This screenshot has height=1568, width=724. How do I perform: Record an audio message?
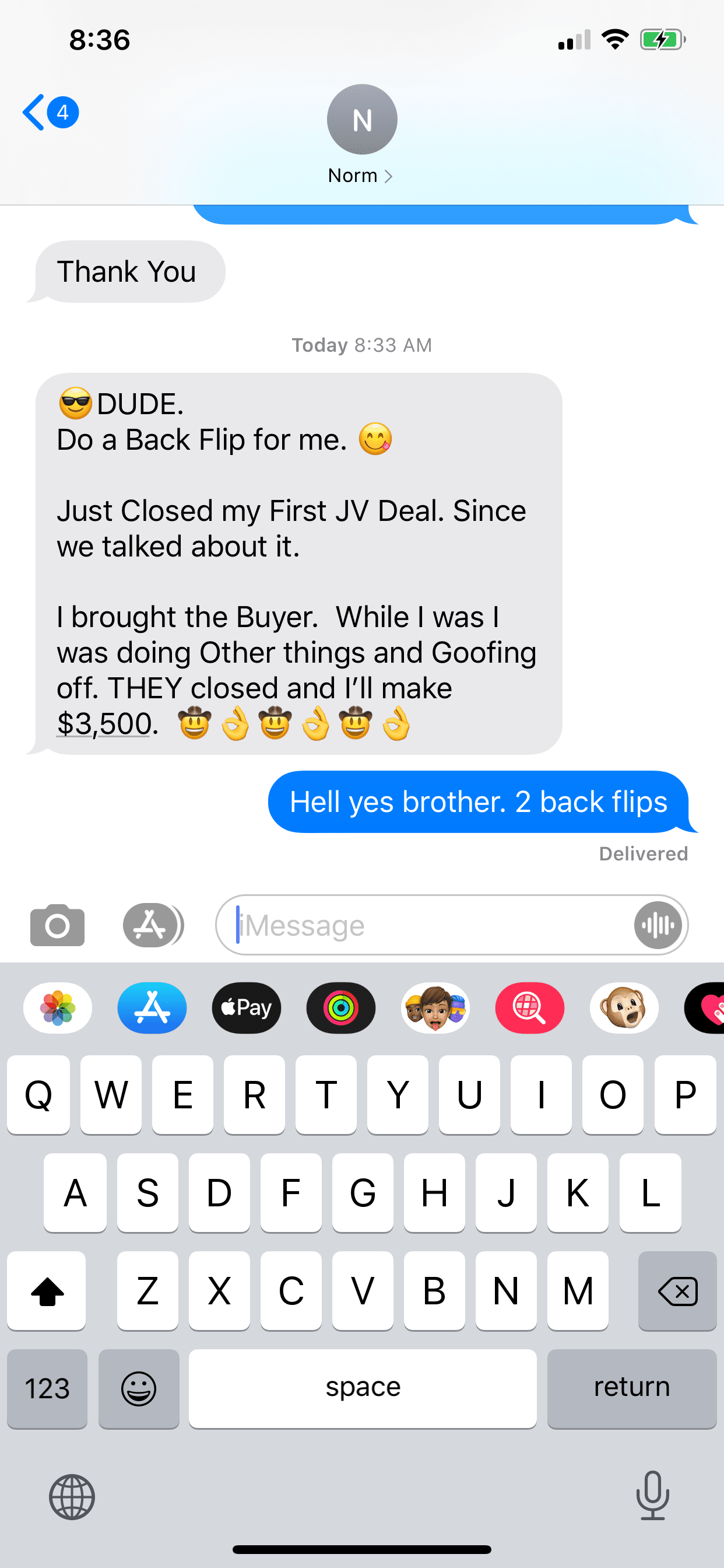658,925
